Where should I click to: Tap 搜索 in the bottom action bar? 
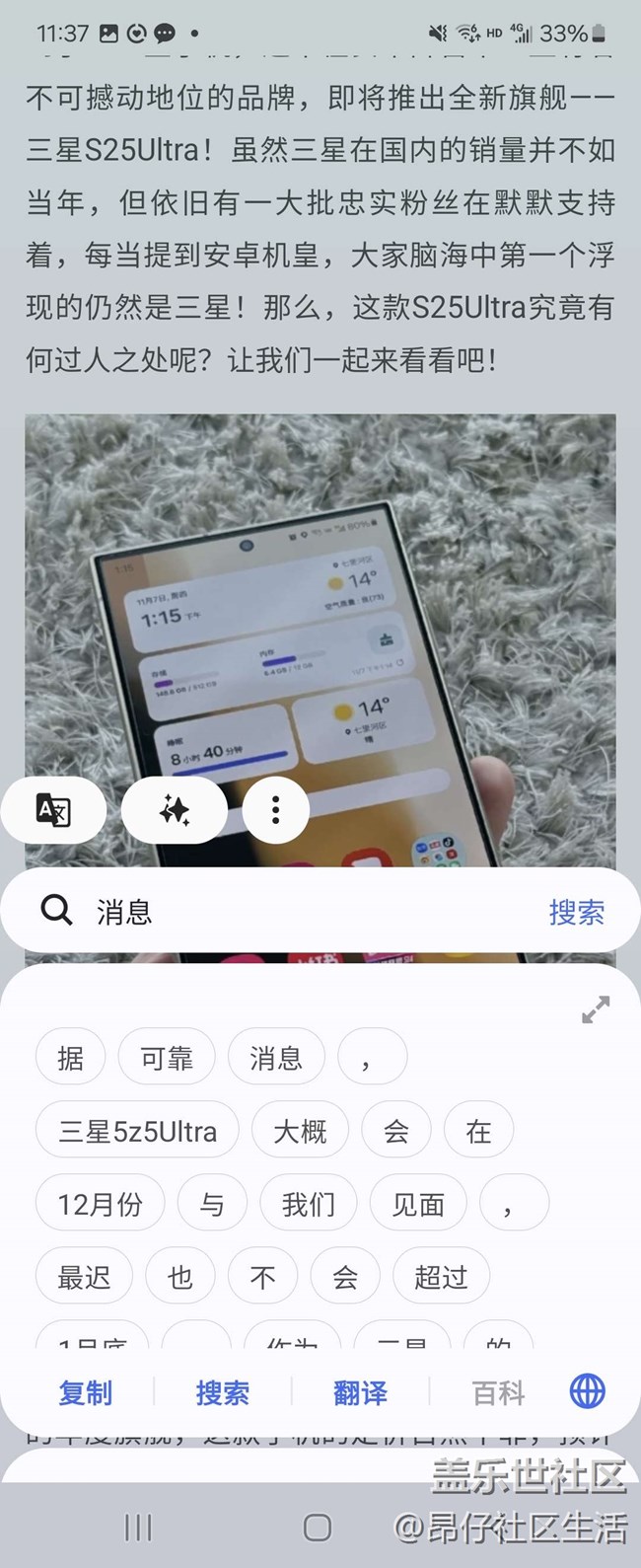click(x=222, y=1392)
